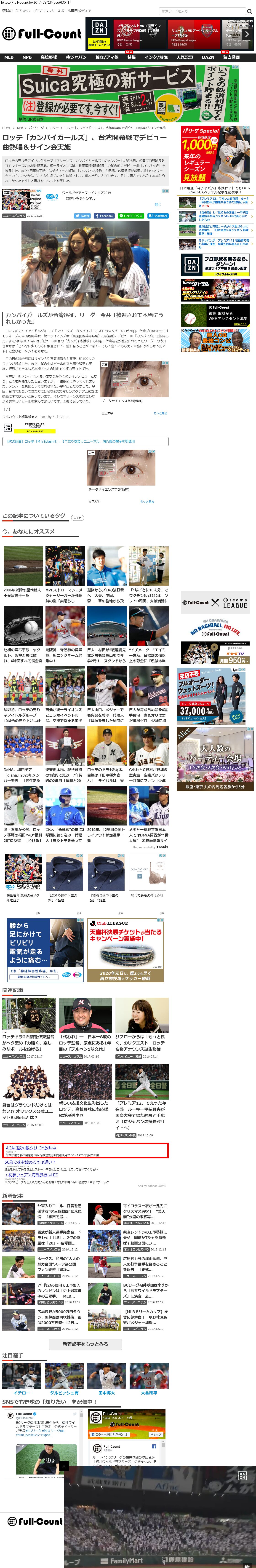
Task: Tap the magnifier search icon
Action: (249, 11)
